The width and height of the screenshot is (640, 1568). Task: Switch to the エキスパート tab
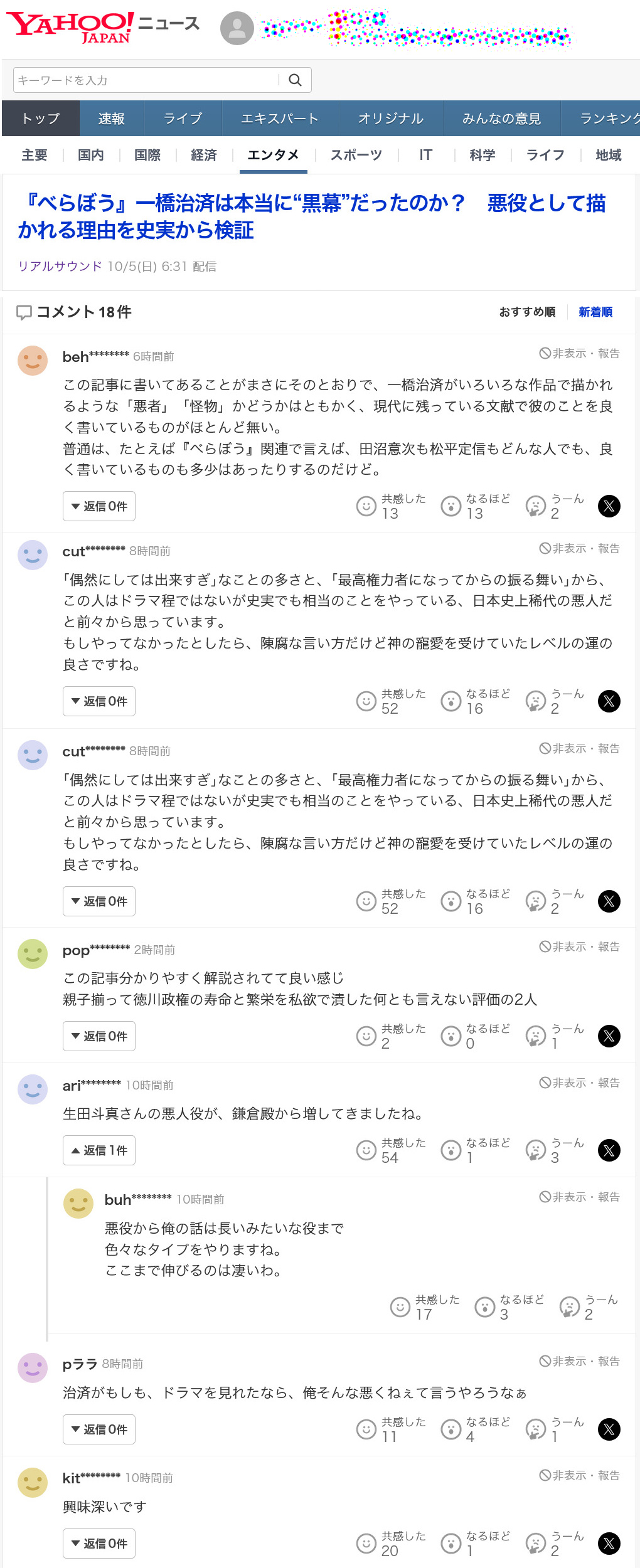280,119
